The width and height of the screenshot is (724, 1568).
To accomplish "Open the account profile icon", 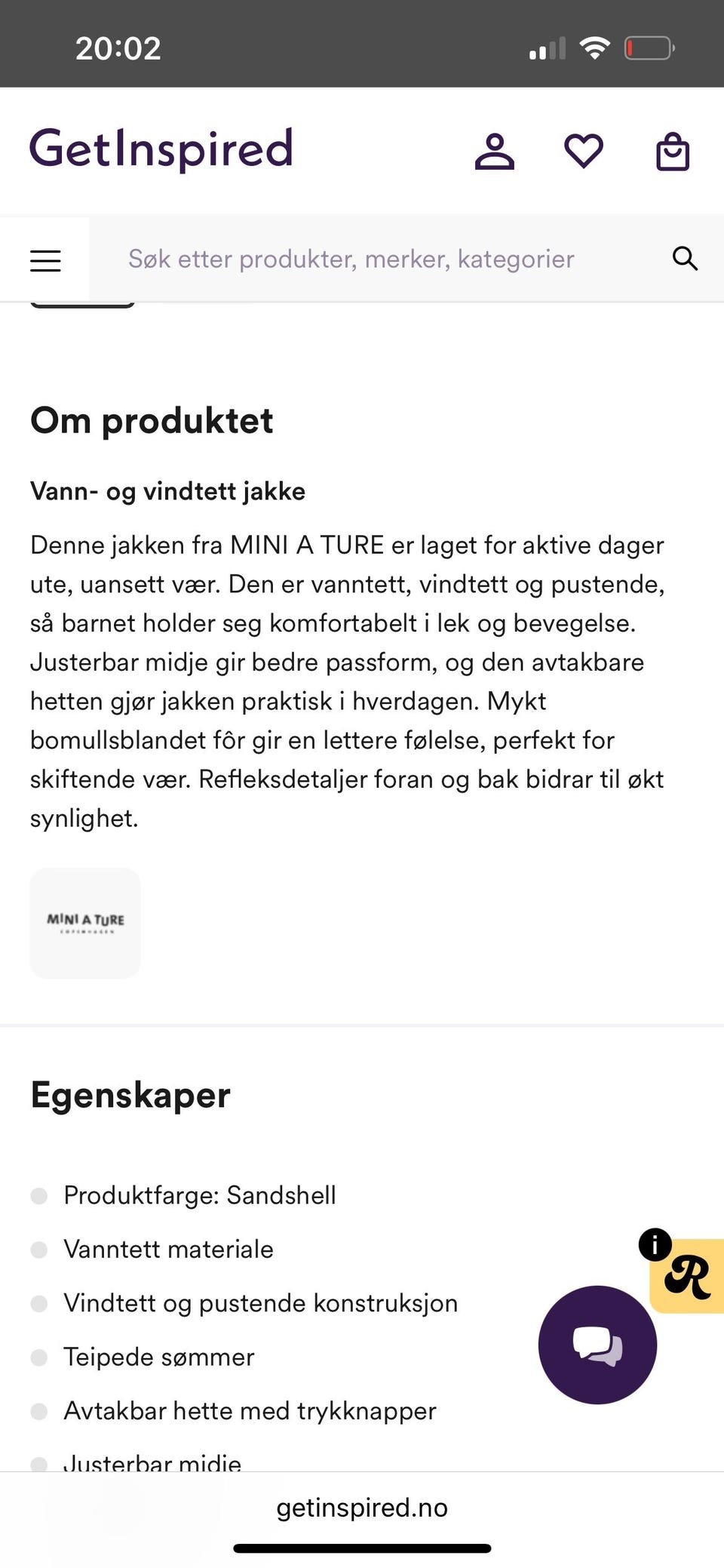I will click(x=495, y=151).
